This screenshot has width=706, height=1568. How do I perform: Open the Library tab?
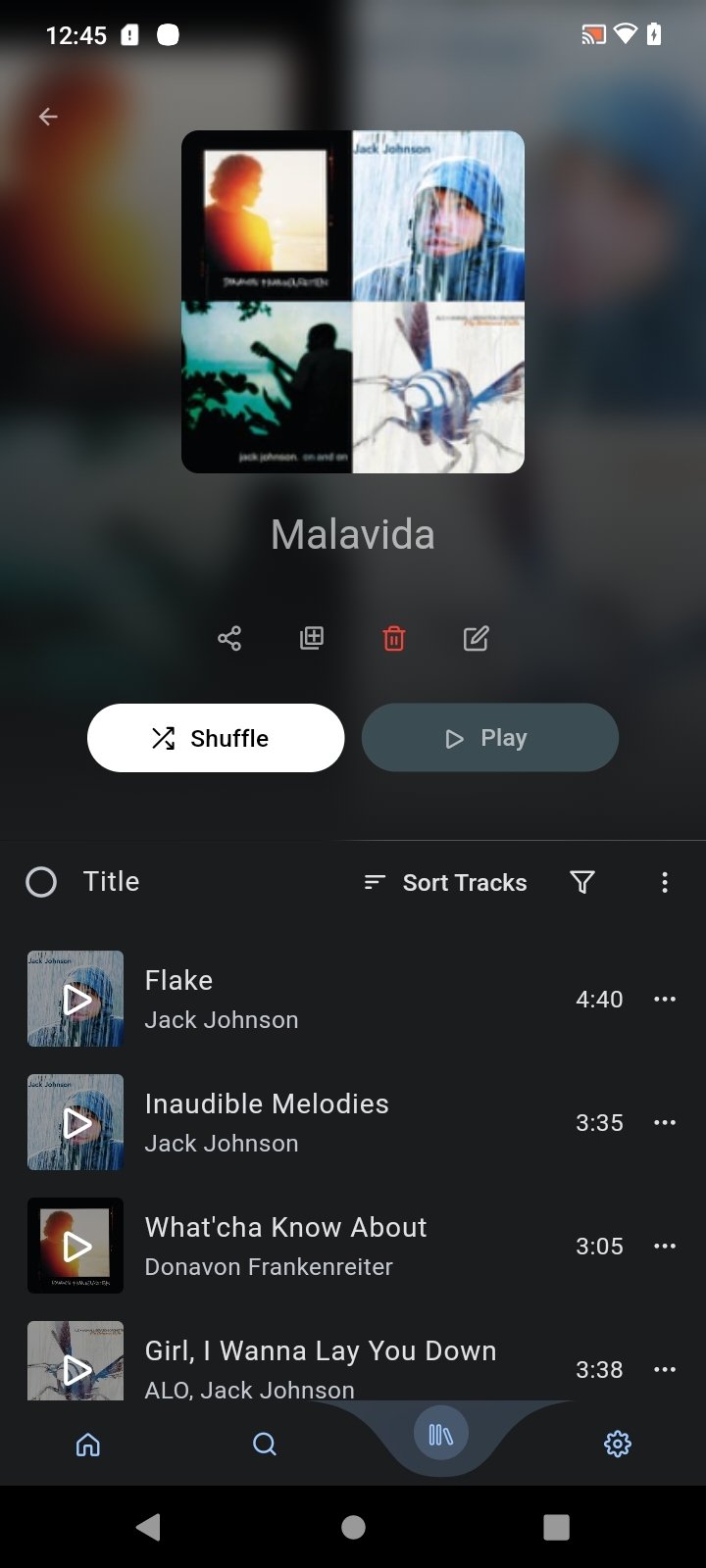coord(440,1436)
